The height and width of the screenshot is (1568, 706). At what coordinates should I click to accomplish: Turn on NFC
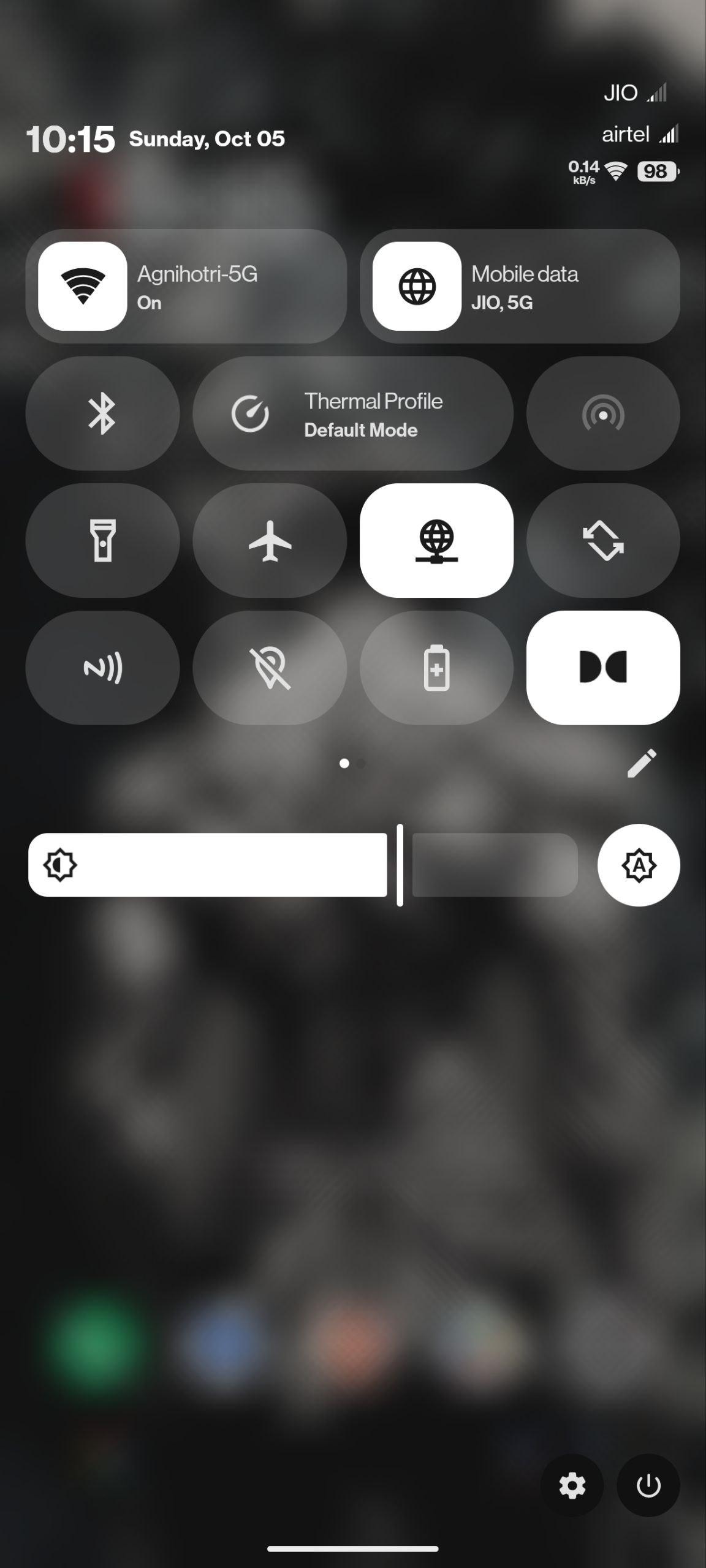coord(102,668)
